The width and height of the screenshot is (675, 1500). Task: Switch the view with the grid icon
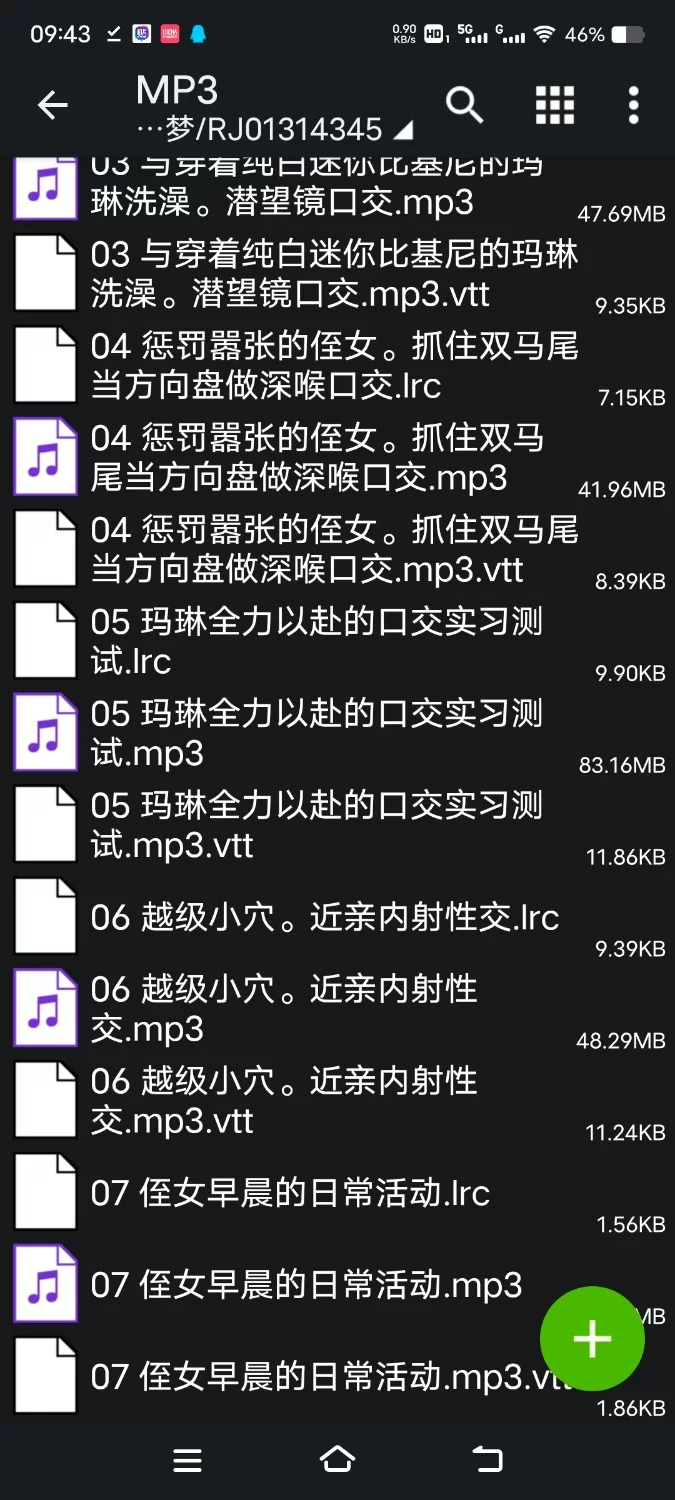point(555,105)
